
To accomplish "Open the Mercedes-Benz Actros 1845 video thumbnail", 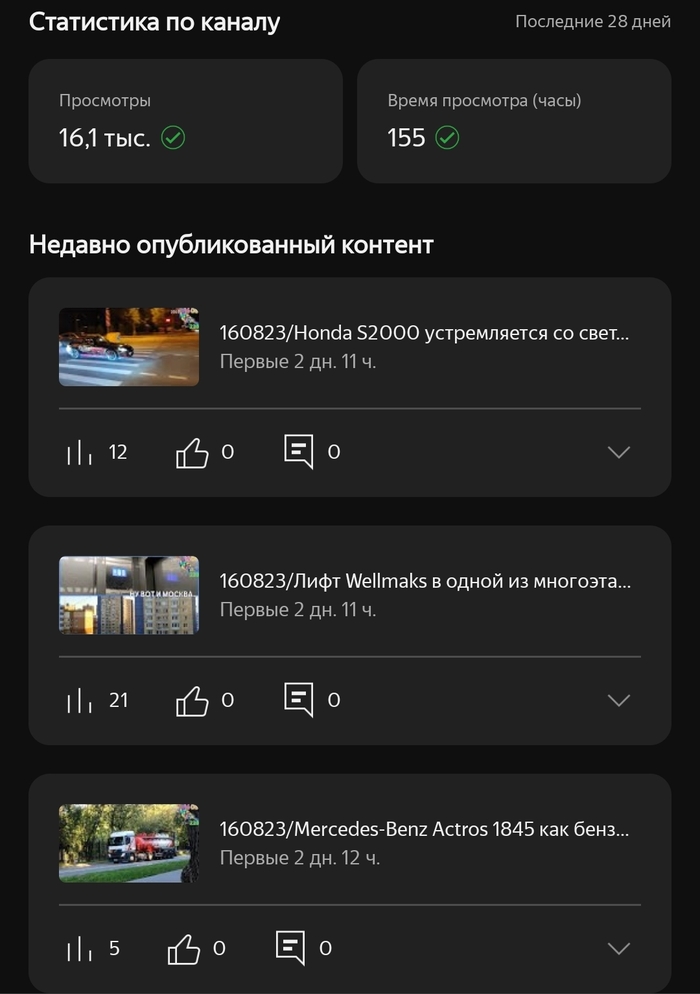I will [x=129, y=843].
